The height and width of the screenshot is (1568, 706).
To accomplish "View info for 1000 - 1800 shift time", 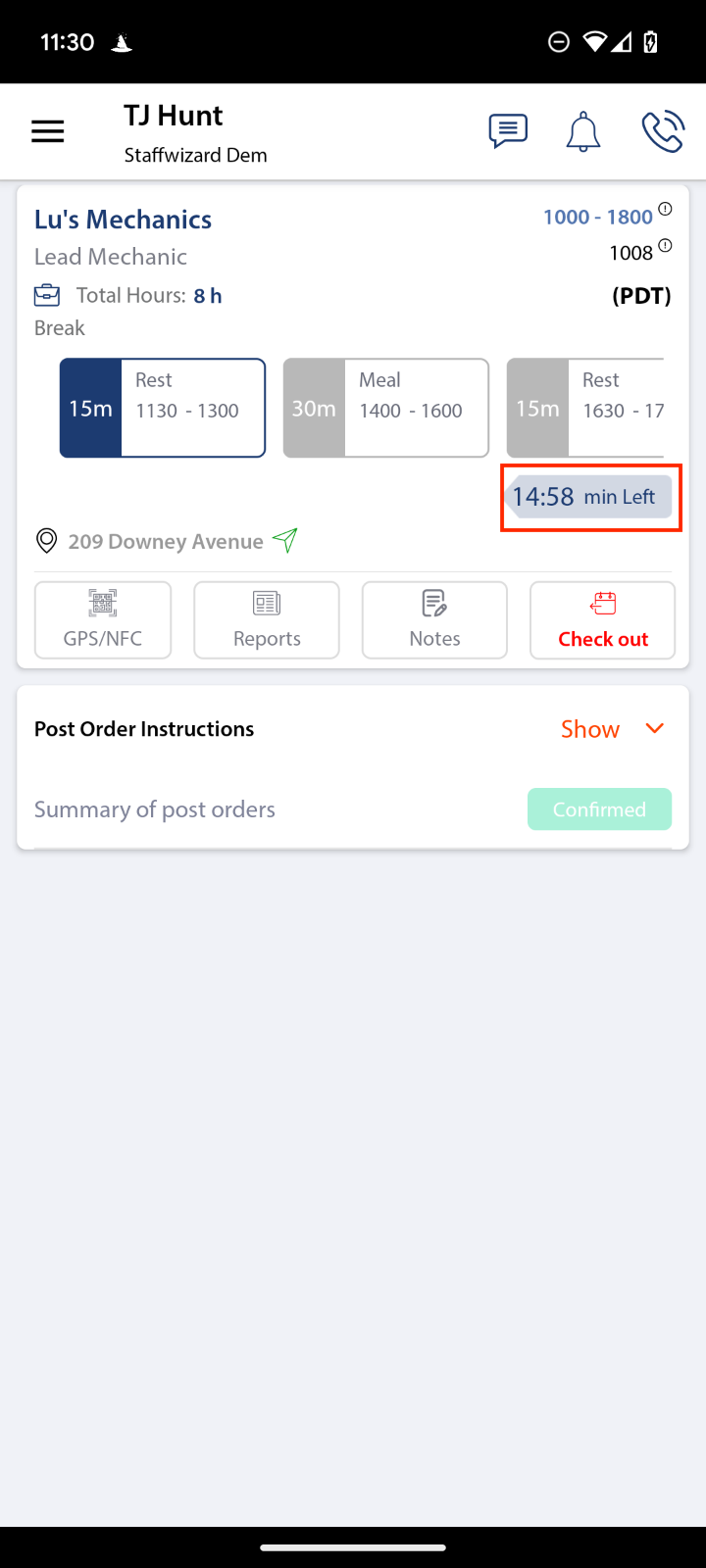I will pos(665,209).
